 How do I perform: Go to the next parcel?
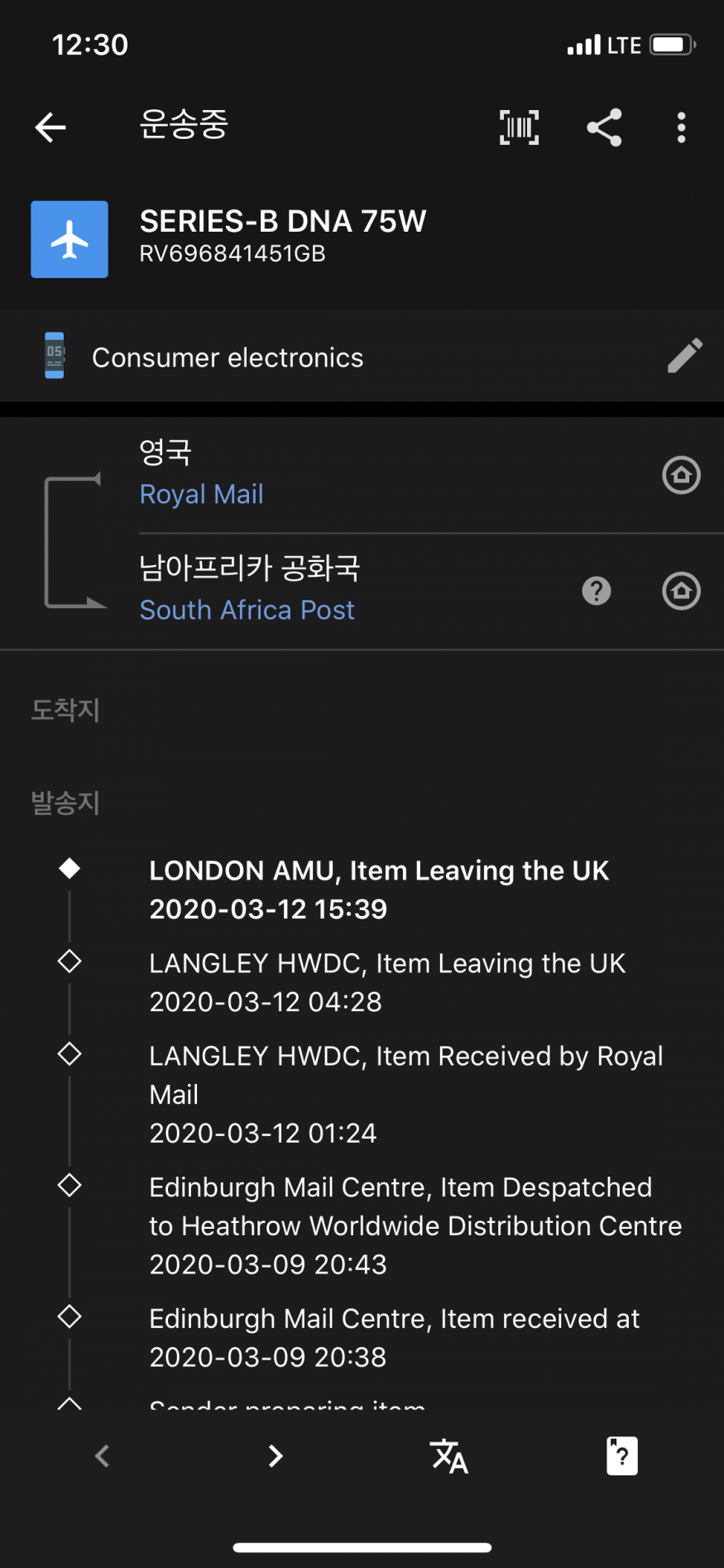point(276,1455)
